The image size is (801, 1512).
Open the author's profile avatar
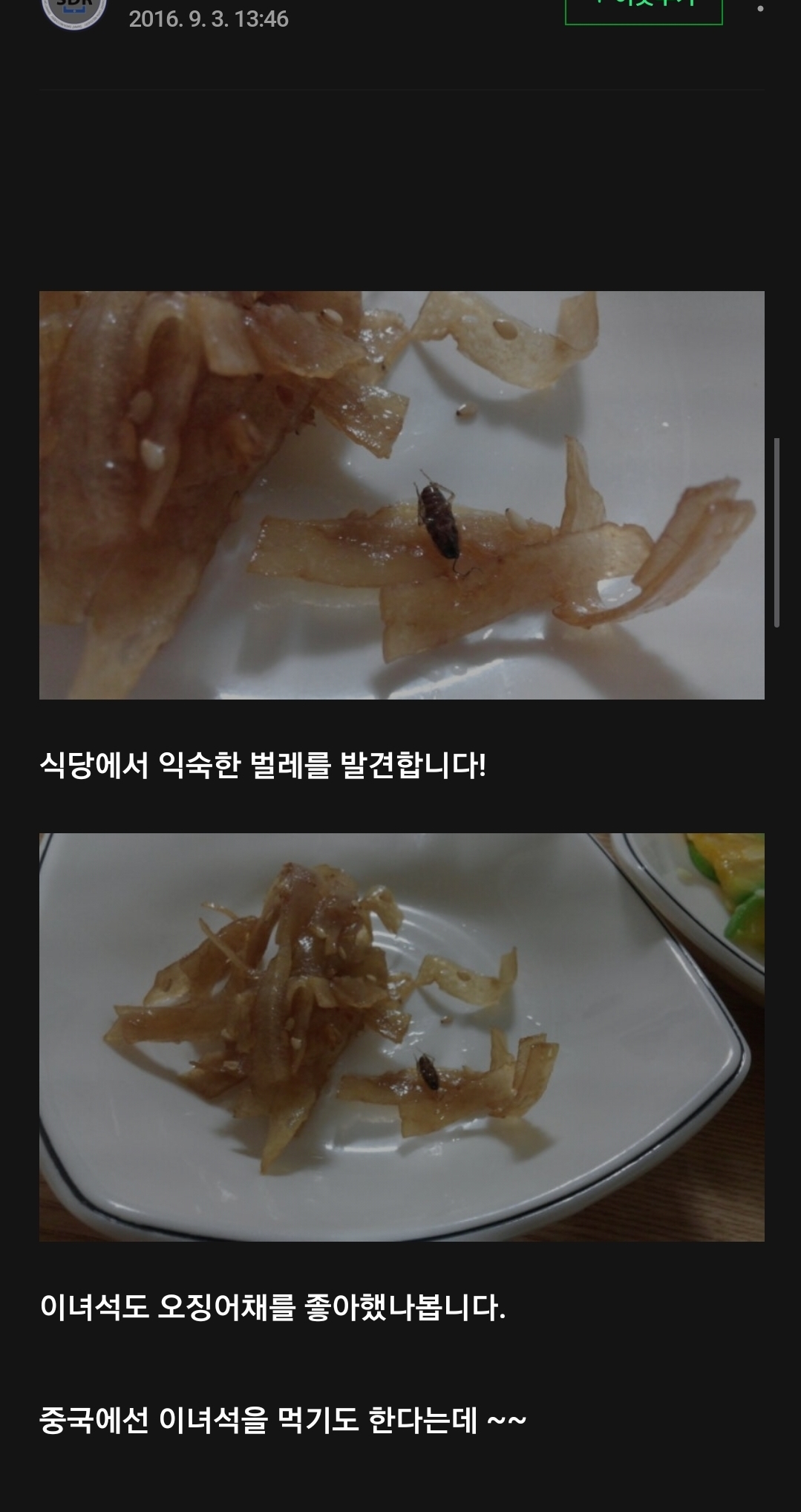[74, 10]
